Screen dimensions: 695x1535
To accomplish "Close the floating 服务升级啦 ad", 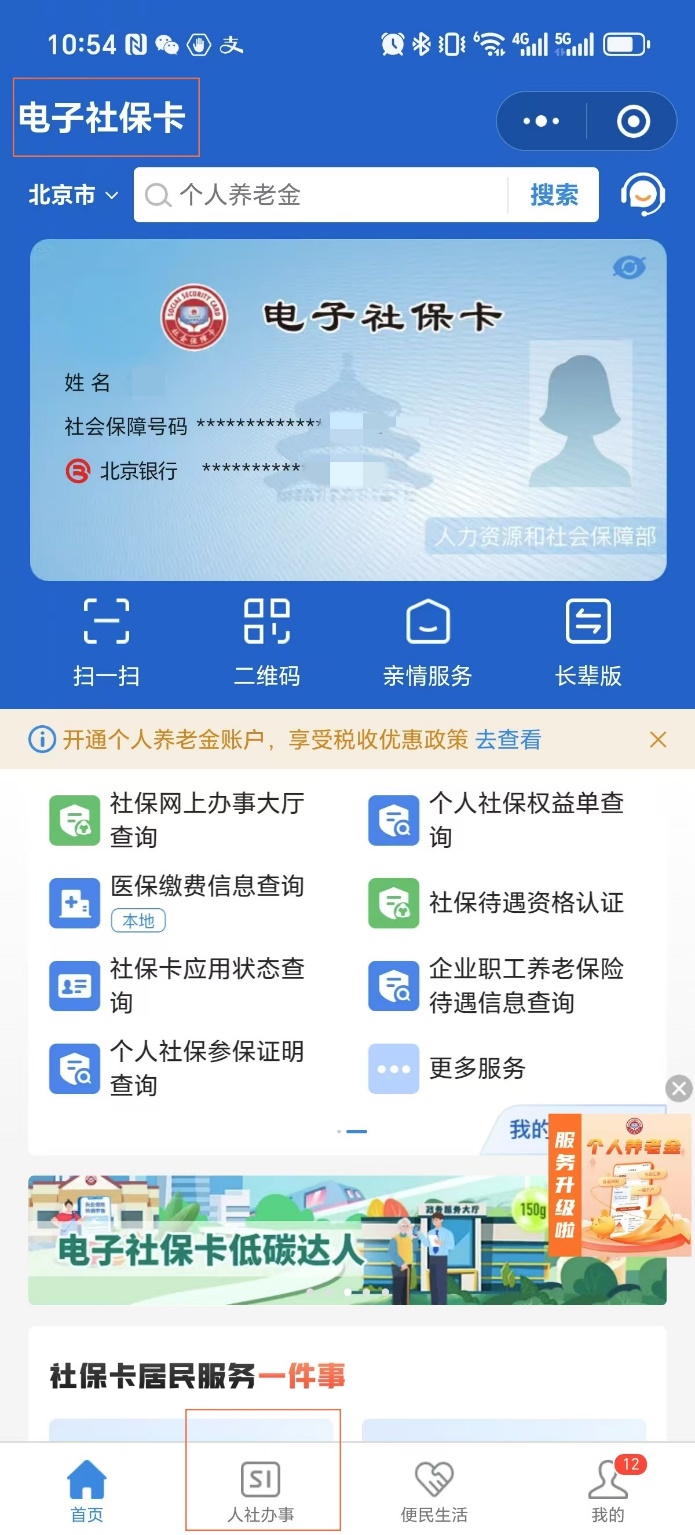I will [679, 1088].
